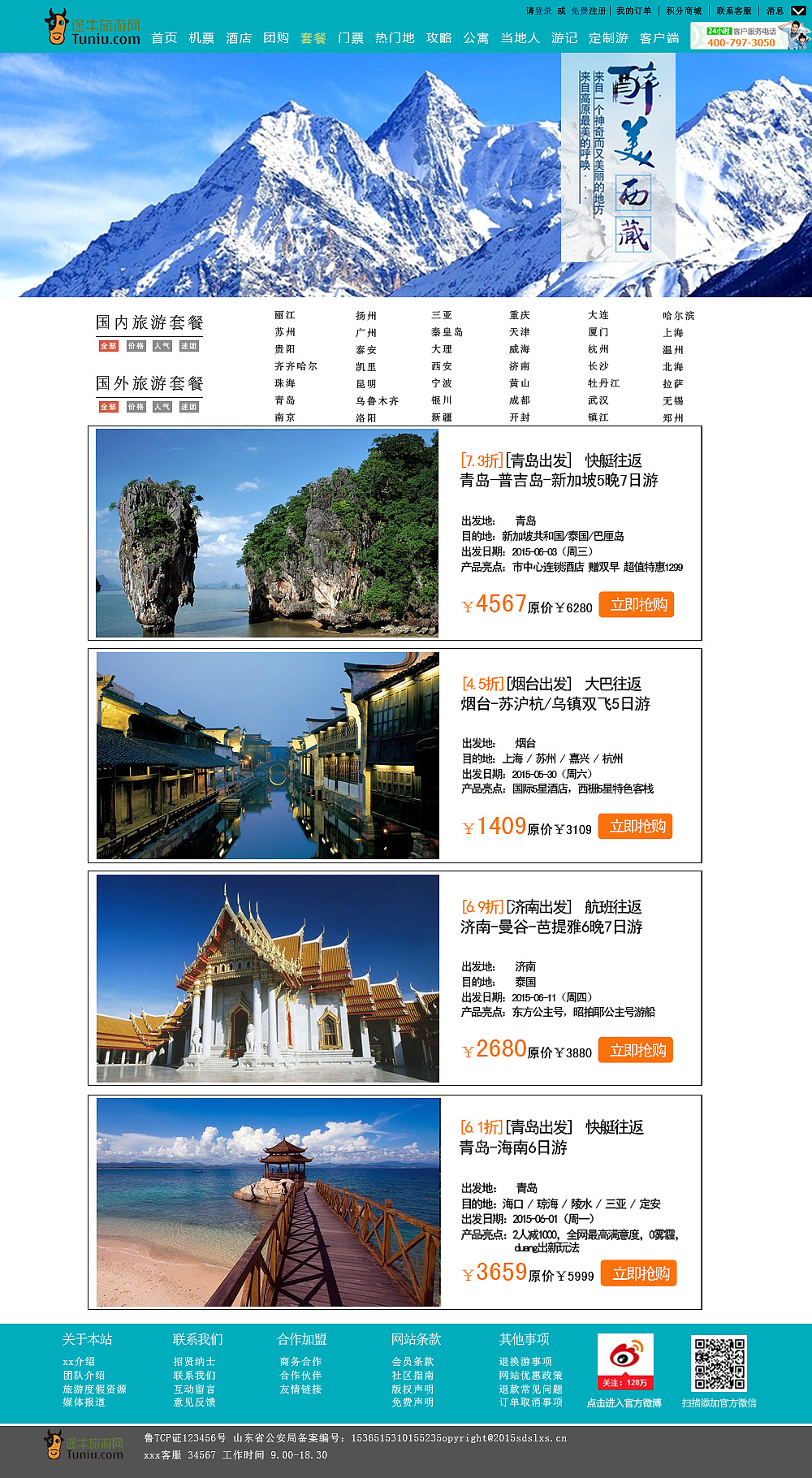Open the 酒店 menu item in navigation

(x=239, y=37)
